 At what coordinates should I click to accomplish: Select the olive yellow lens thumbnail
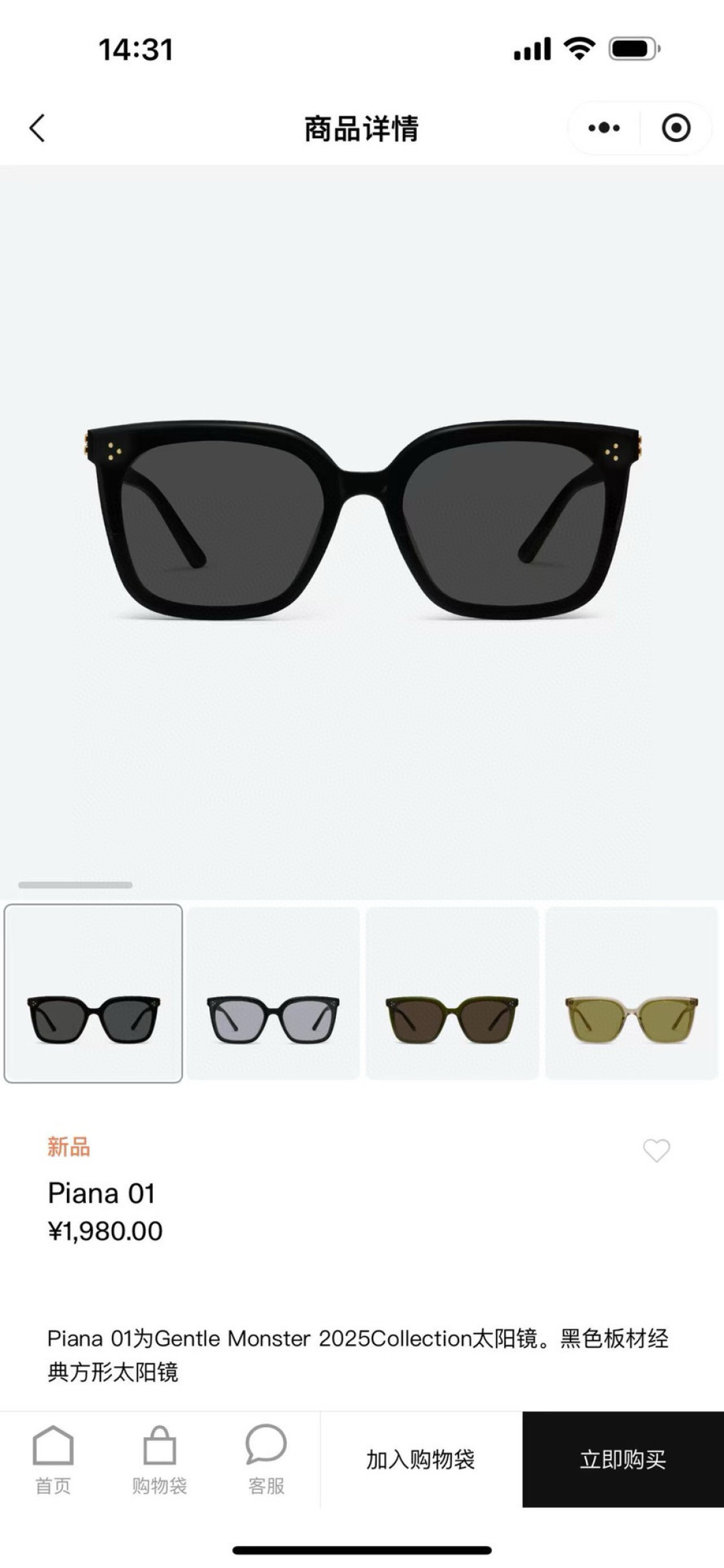631,993
